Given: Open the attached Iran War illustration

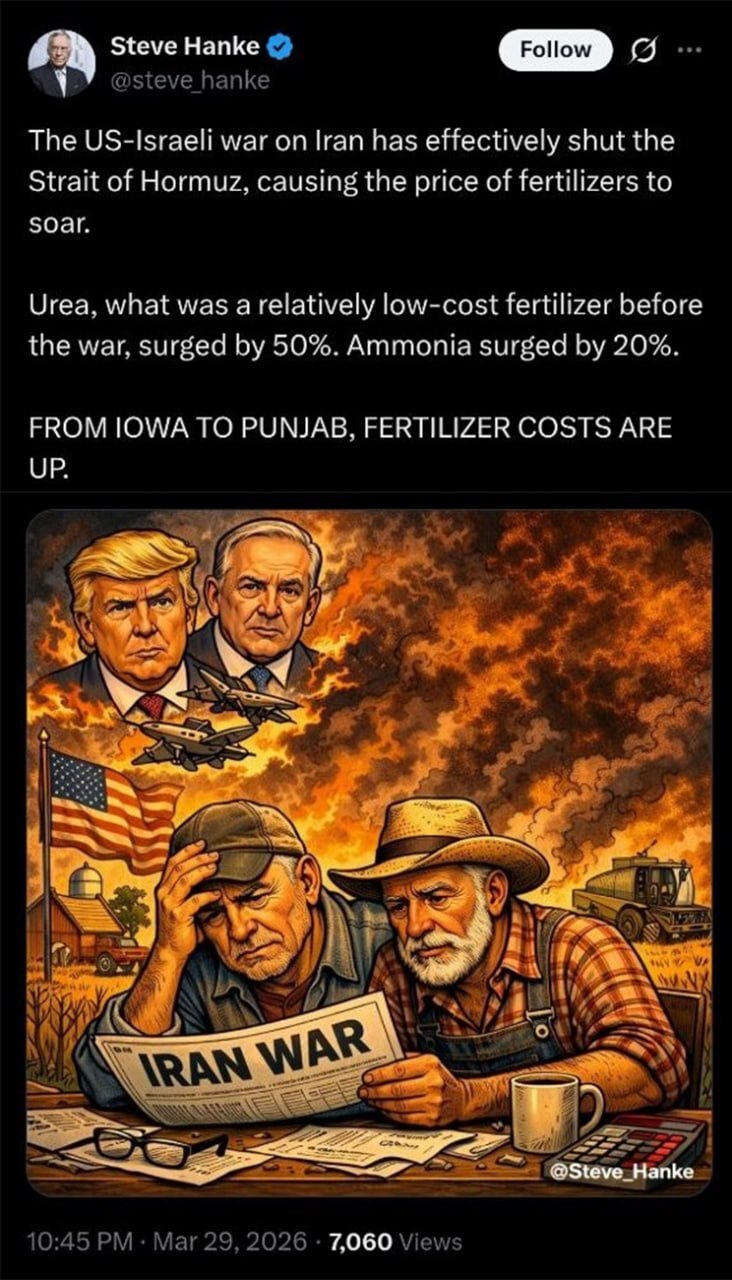Looking at the screenshot, I should click(368, 852).
